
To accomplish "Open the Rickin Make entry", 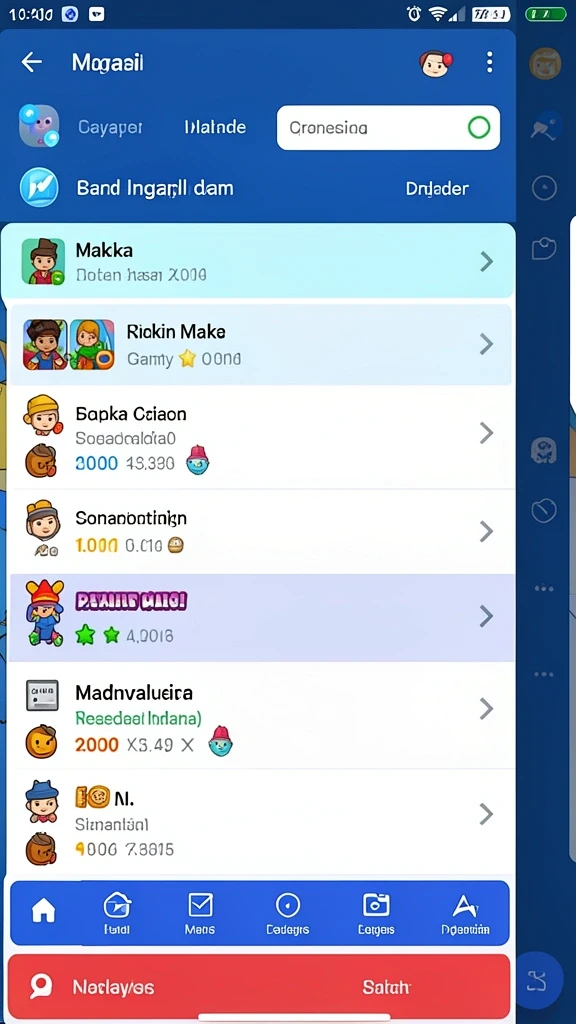I will pos(261,344).
